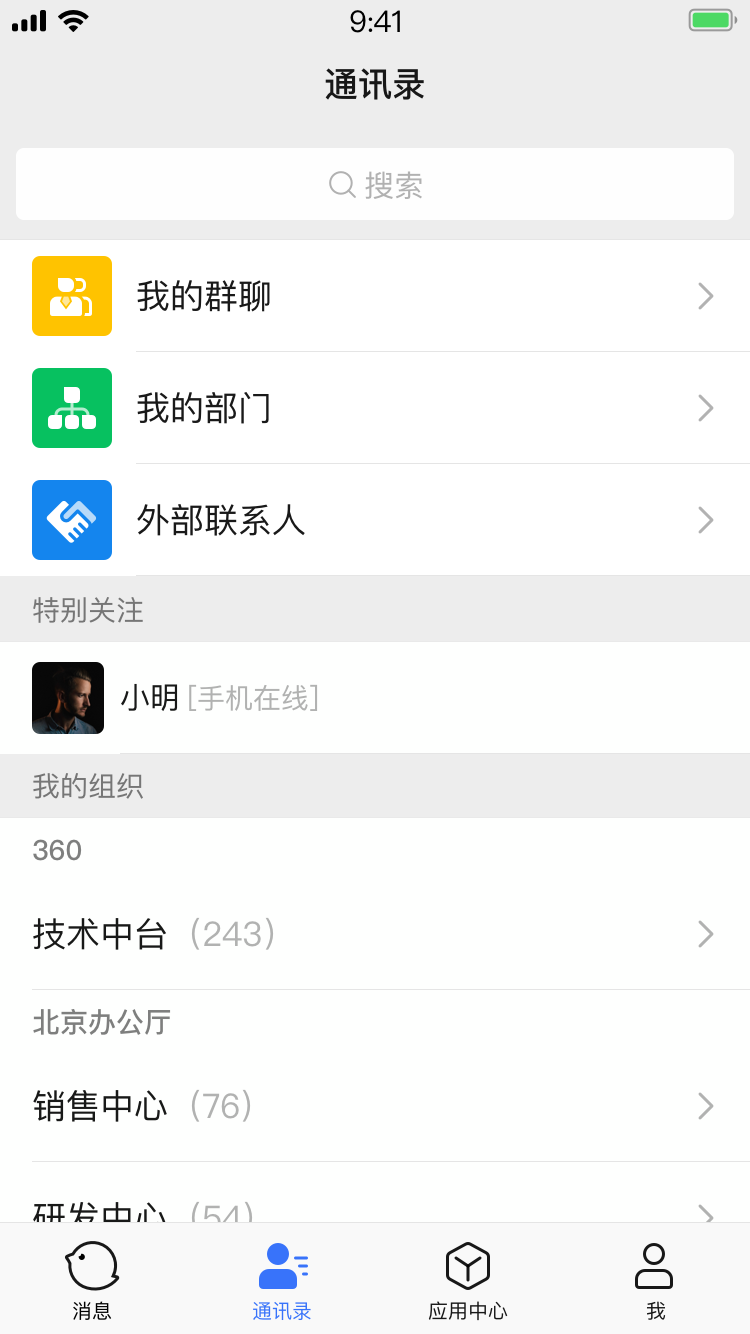The height and width of the screenshot is (1334, 750).
Task: Switch to the 我 profile tab
Action: coord(655,1280)
